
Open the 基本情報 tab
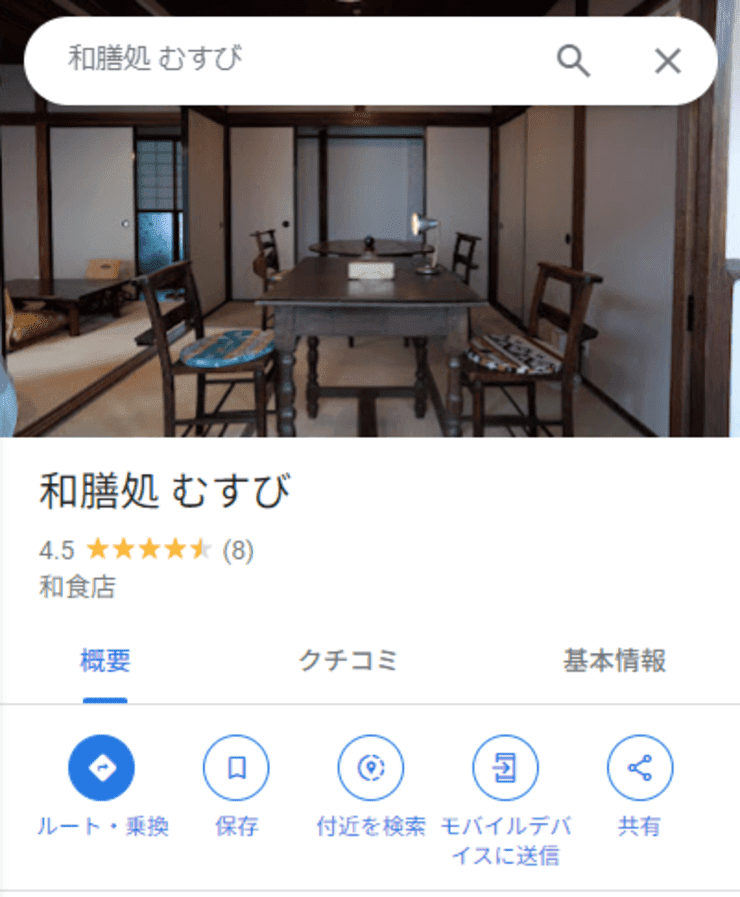click(614, 661)
